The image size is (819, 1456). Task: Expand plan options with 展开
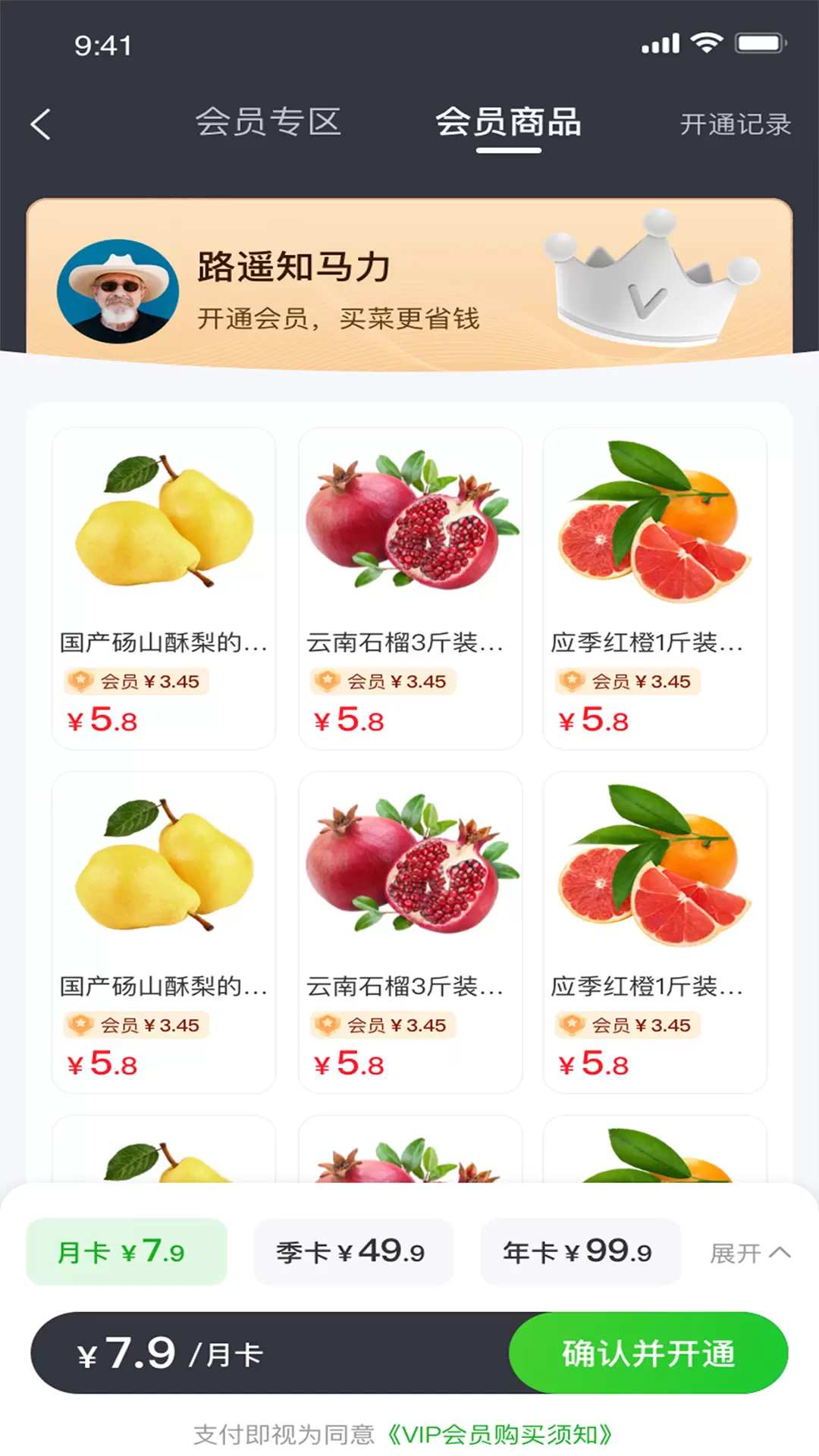(x=749, y=1253)
